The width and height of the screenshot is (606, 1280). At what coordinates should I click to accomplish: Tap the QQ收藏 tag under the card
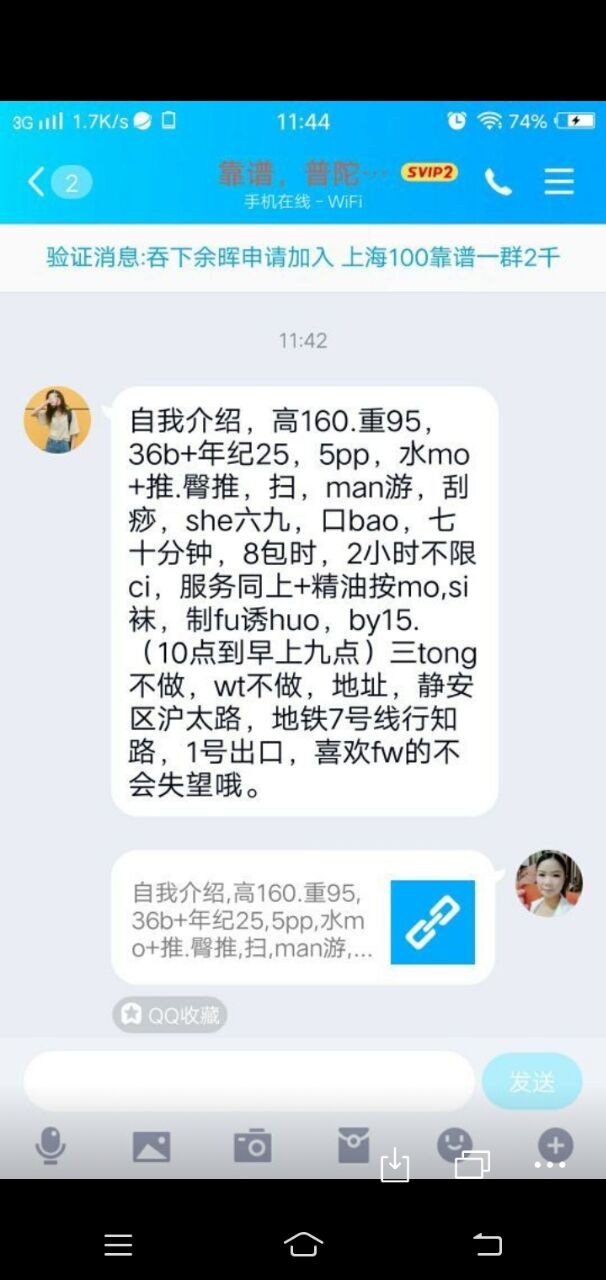pos(169,1014)
